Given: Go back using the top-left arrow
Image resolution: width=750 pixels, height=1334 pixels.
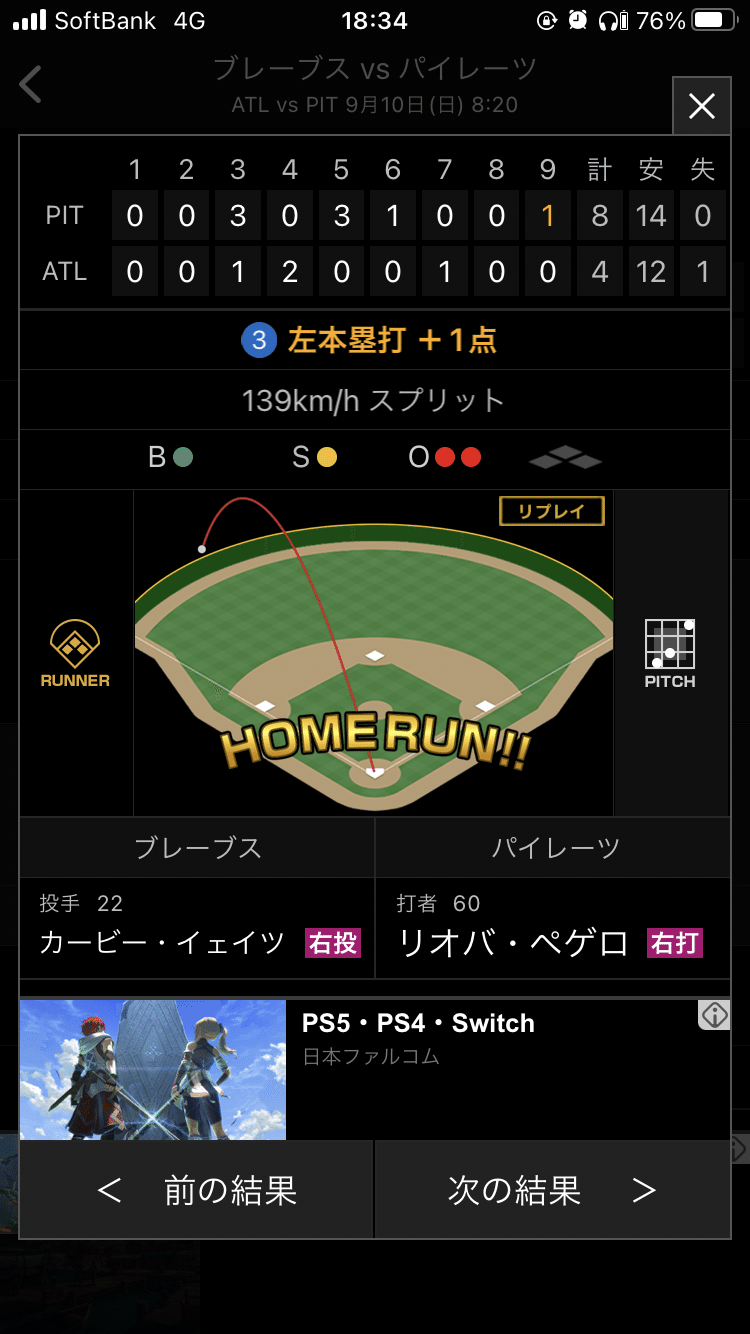Looking at the screenshot, I should (31, 84).
